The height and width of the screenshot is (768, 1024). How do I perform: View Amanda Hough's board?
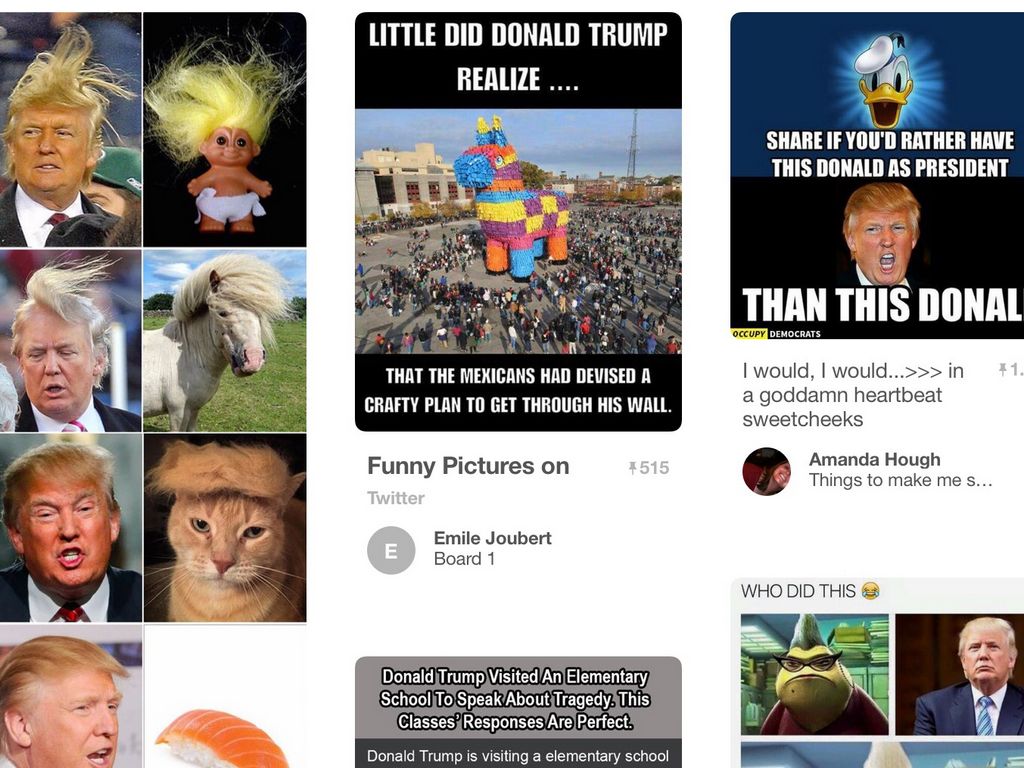tap(899, 480)
